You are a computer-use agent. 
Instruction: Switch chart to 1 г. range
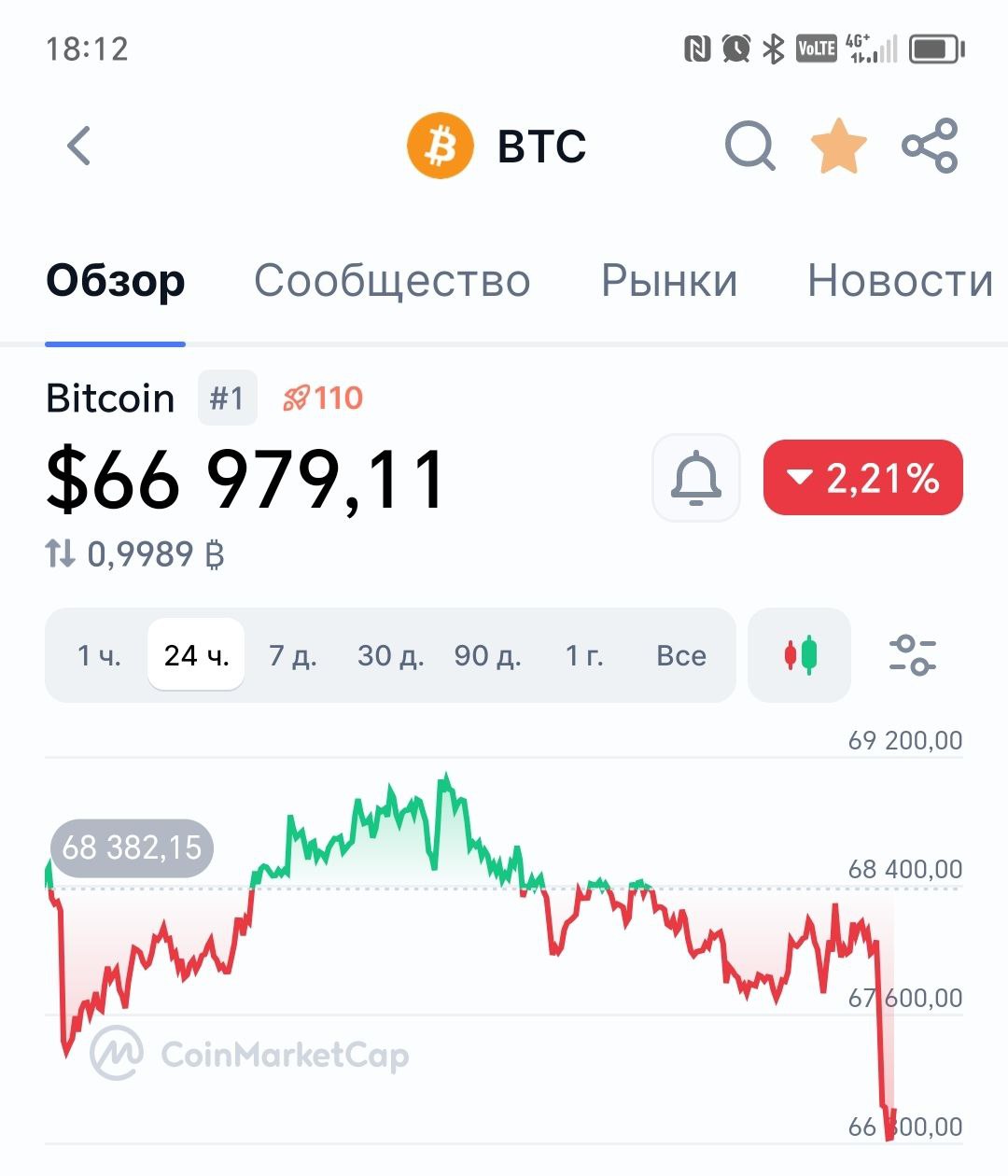584,655
